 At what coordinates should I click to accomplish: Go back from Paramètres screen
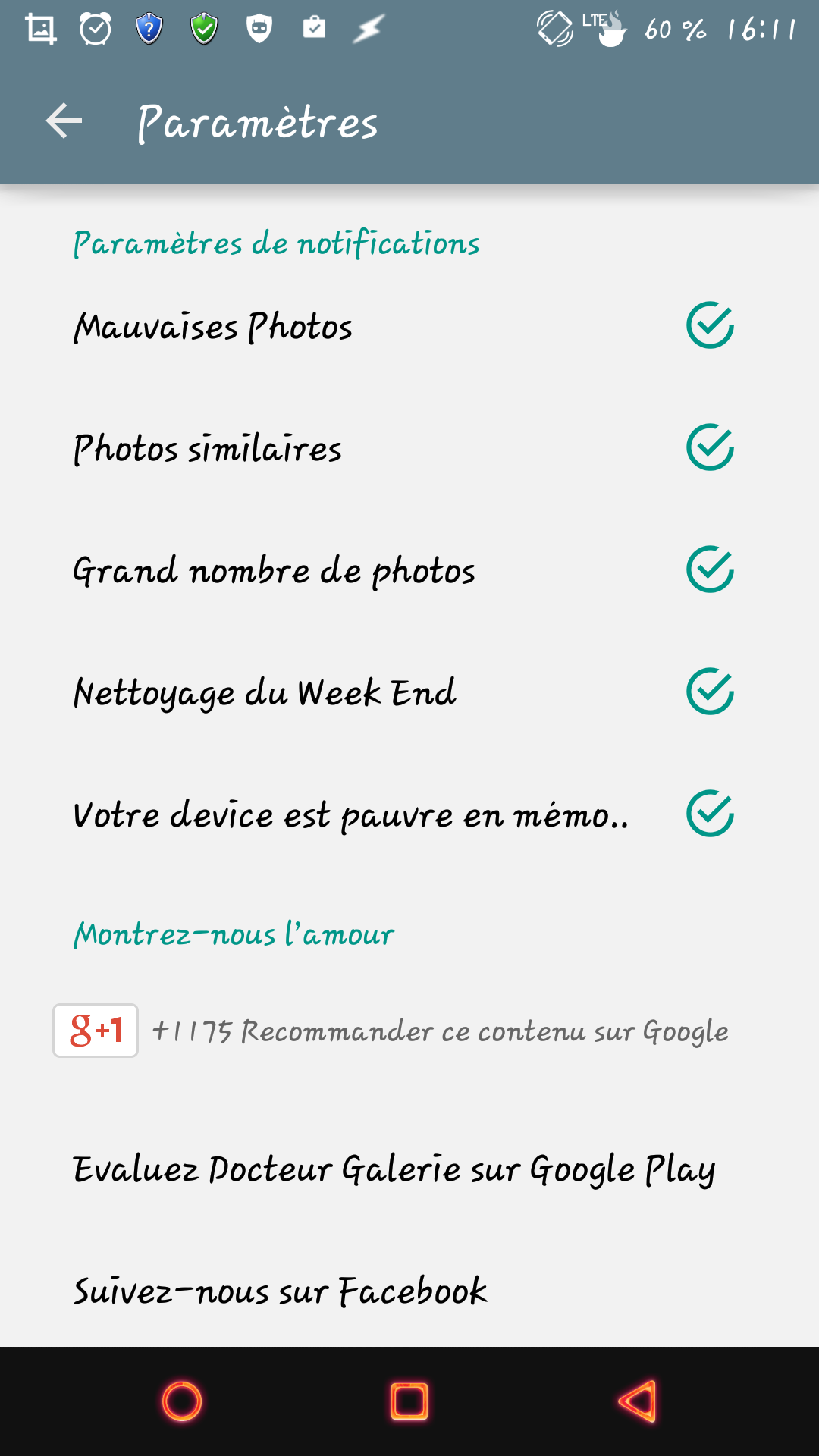[x=64, y=121]
